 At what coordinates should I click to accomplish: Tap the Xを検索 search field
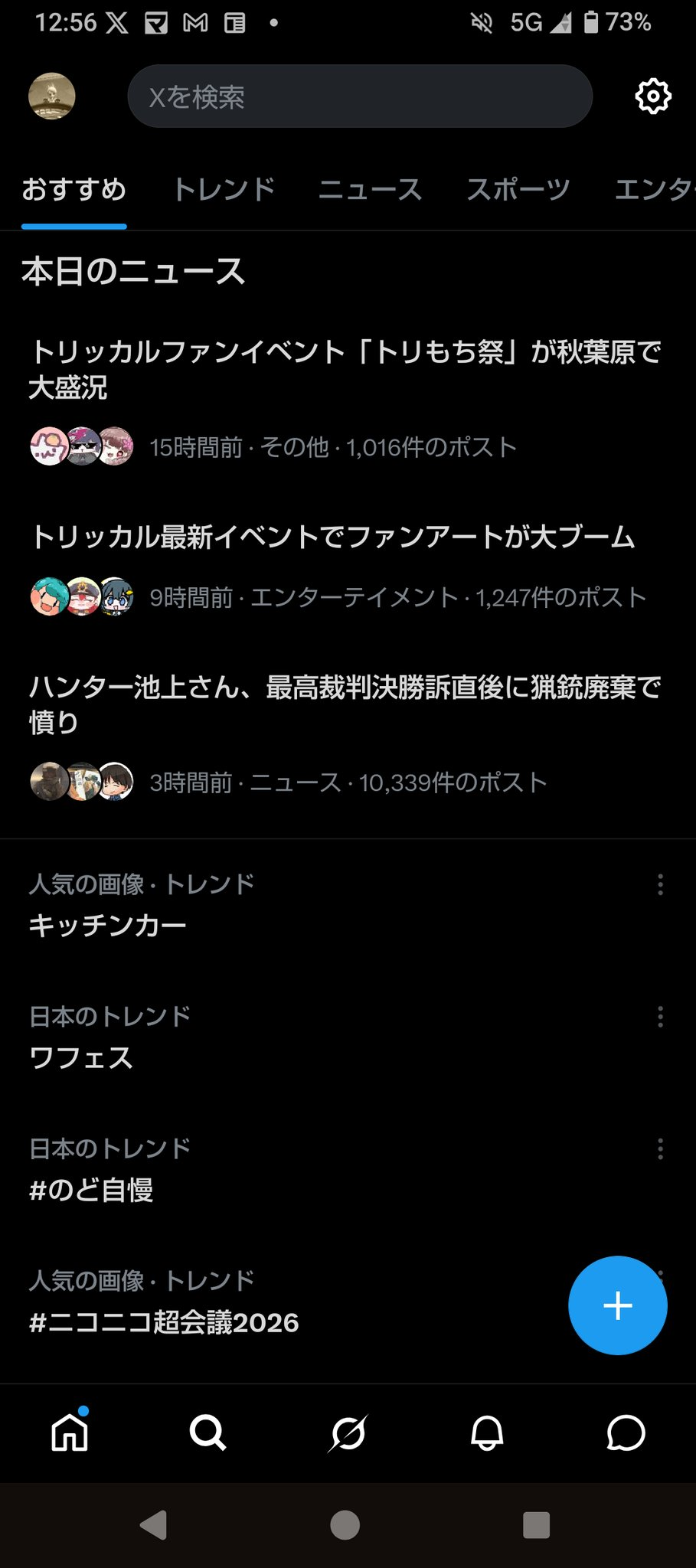(x=360, y=96)
